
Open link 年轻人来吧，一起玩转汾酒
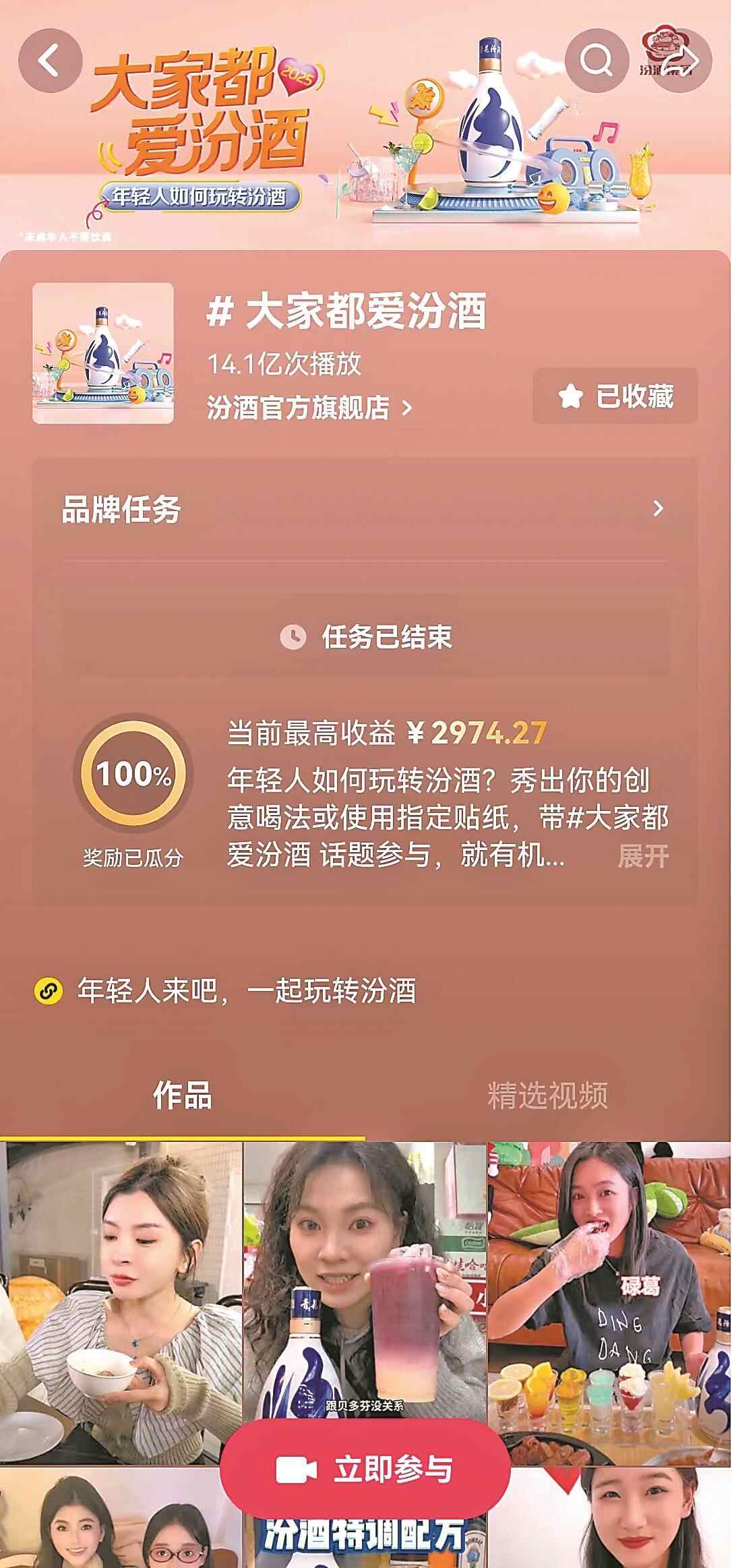(x=245, y=991)
